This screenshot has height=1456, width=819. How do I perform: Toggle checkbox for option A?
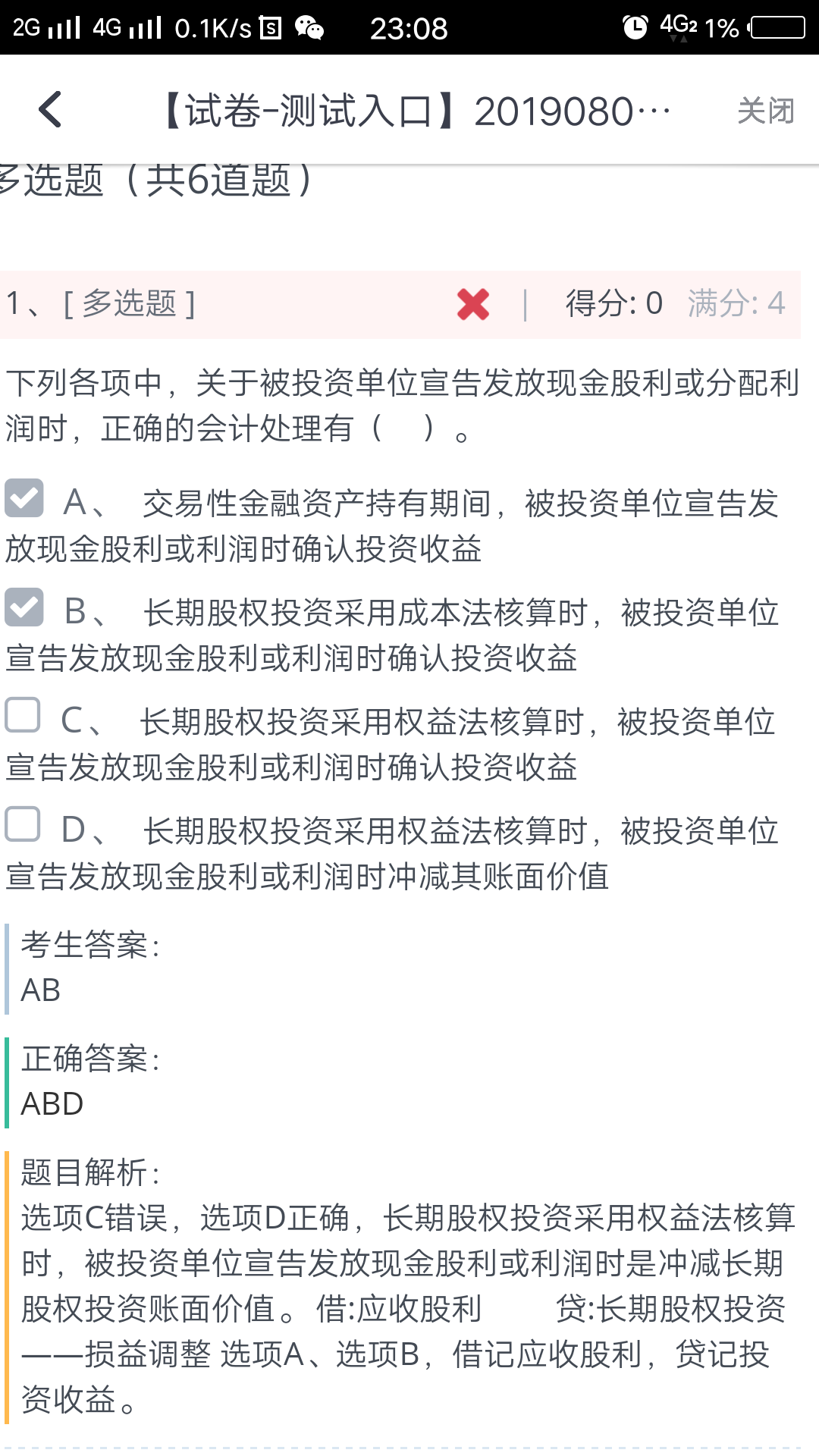pyautogui.click(x=24, y=498)
